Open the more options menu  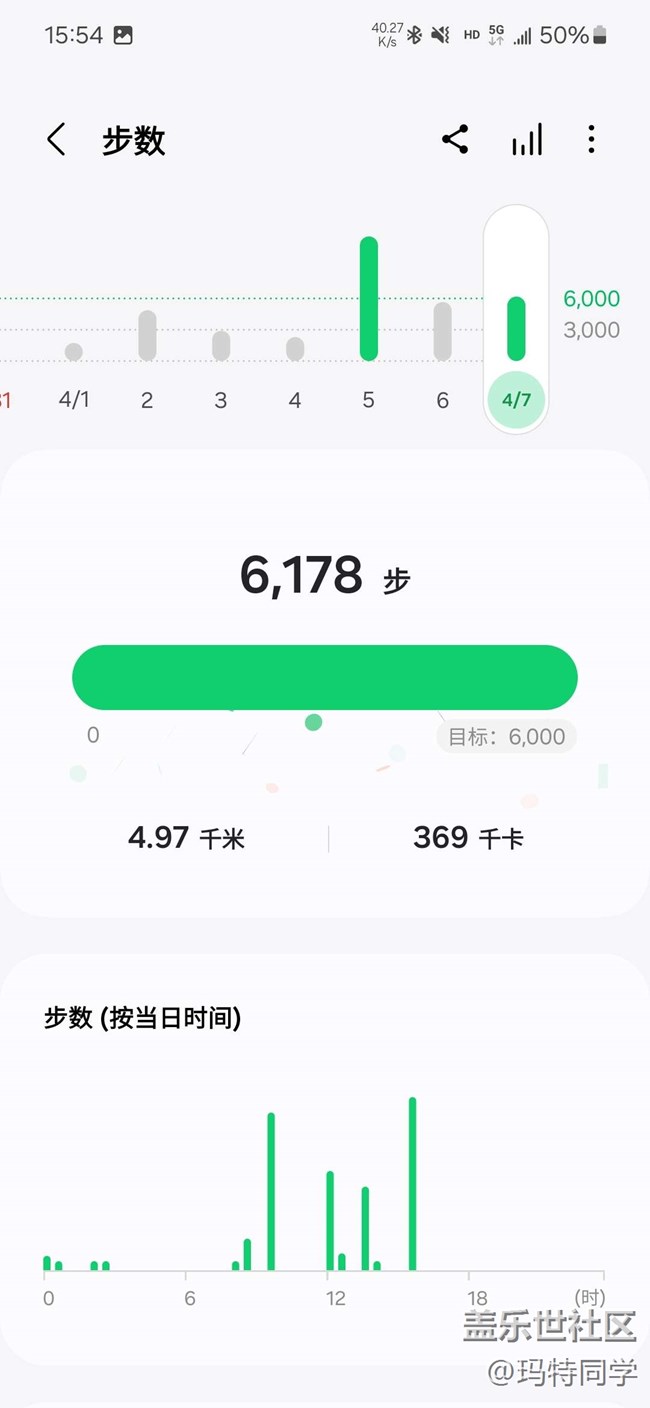pos(592,140)
